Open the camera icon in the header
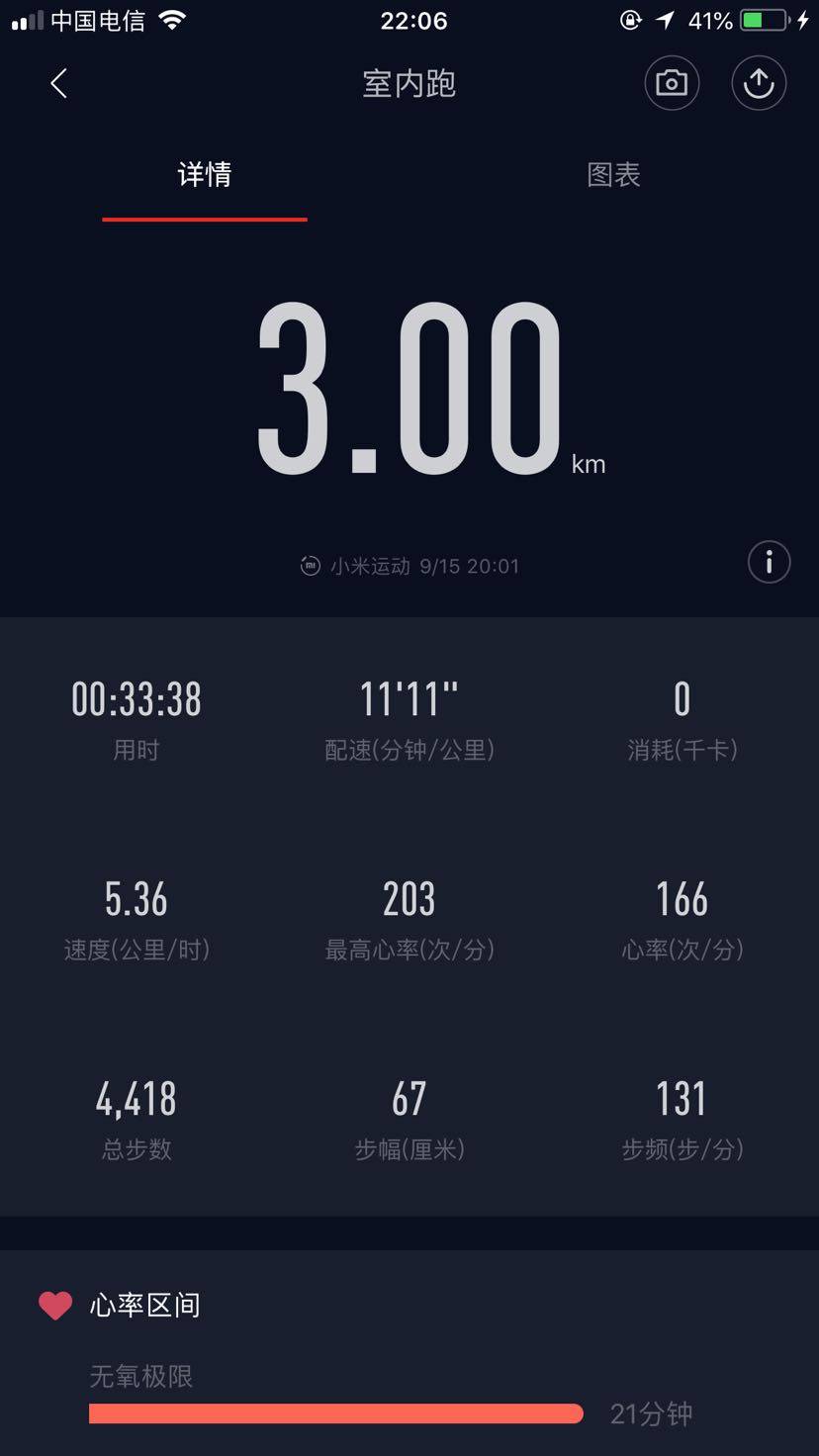This screenshot has height=1456, width=819. coord(672,84)
